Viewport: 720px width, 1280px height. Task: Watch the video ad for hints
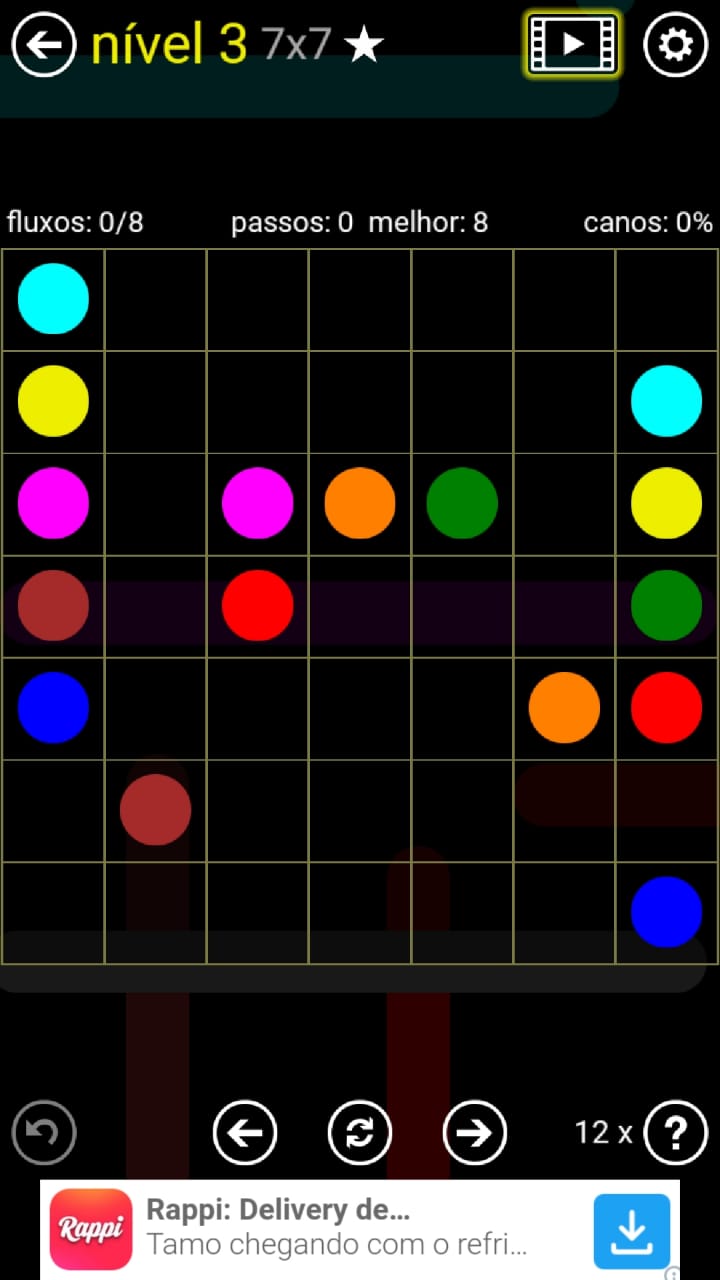573,44
